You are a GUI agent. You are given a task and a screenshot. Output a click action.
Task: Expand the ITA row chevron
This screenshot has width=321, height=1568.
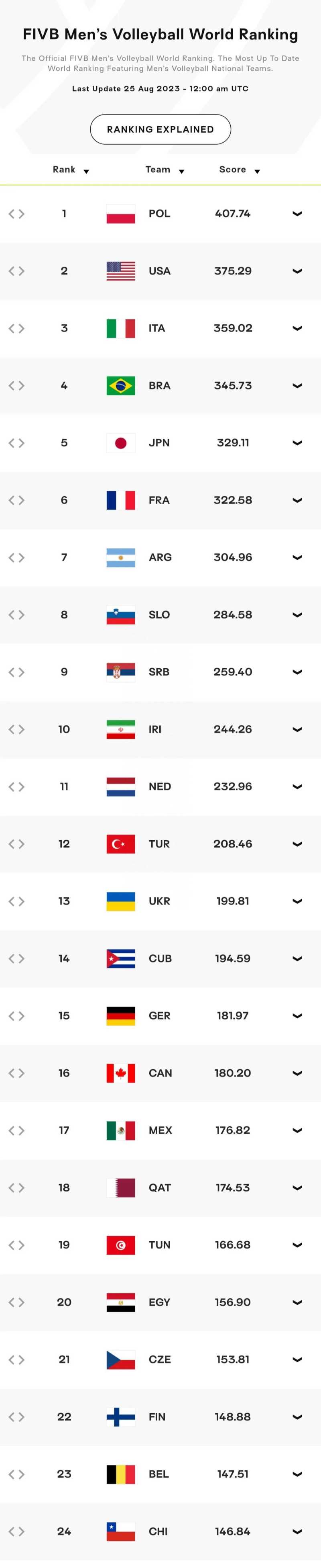click(x=297, y=328)
